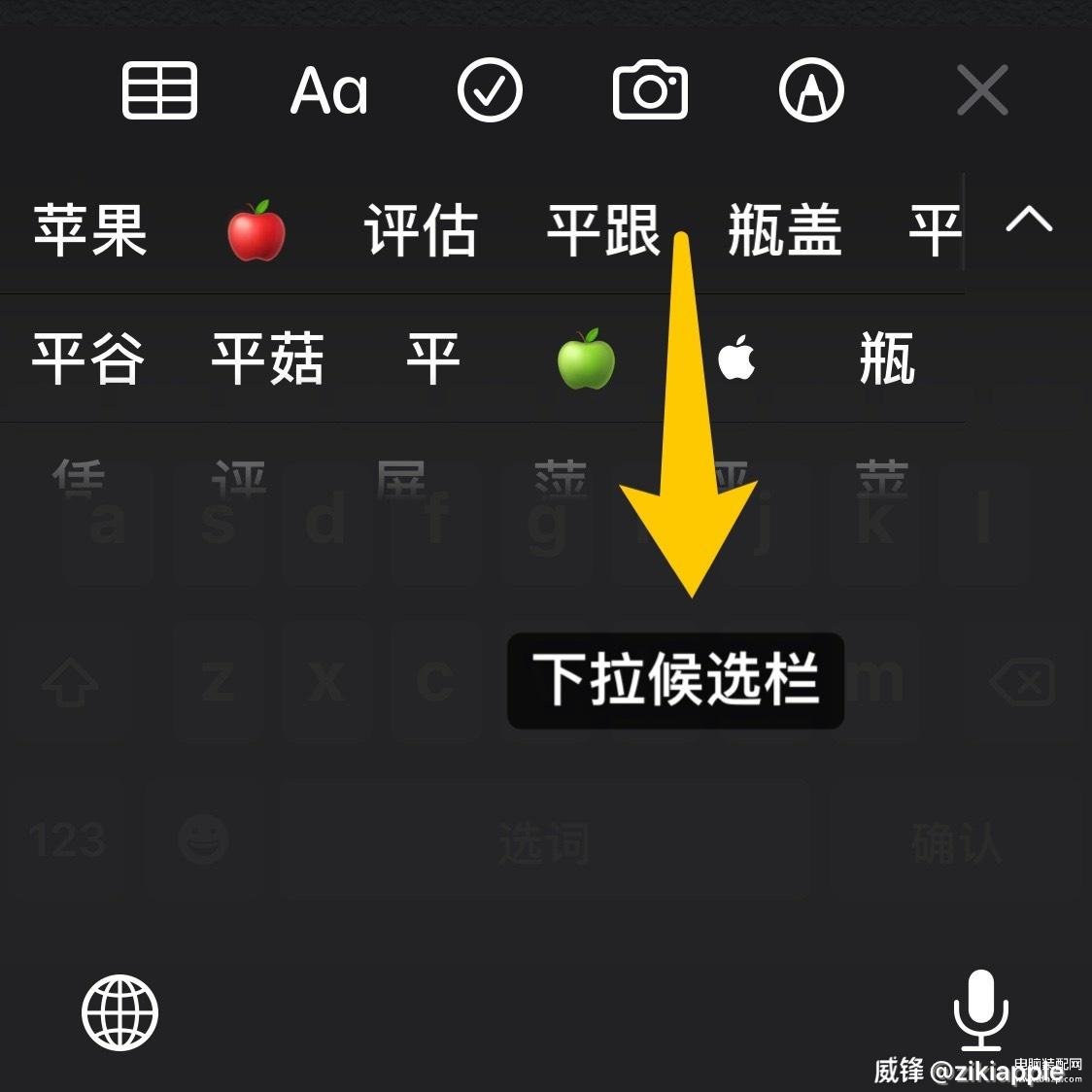Start dictation with the microphone icon
Screen dimensions: 1092x1092
pos(981,1010)
